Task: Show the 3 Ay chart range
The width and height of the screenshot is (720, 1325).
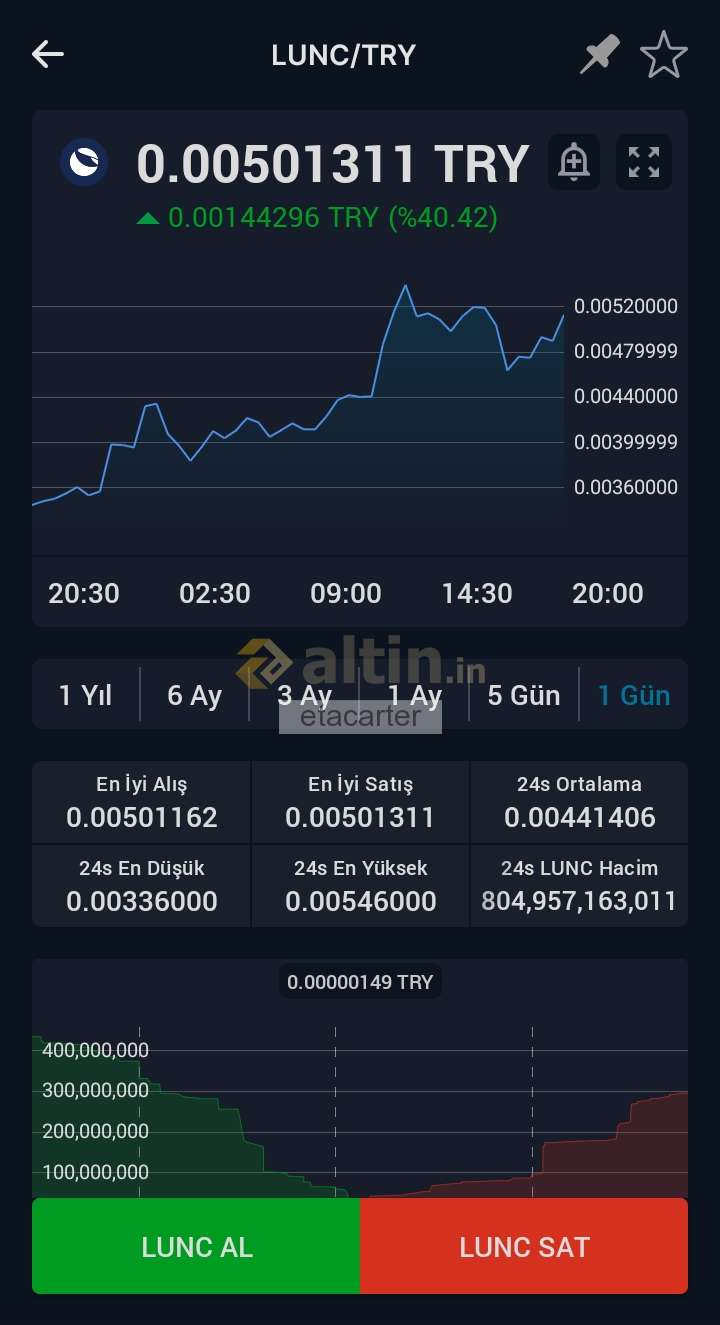Action: (x=304, y=695)
